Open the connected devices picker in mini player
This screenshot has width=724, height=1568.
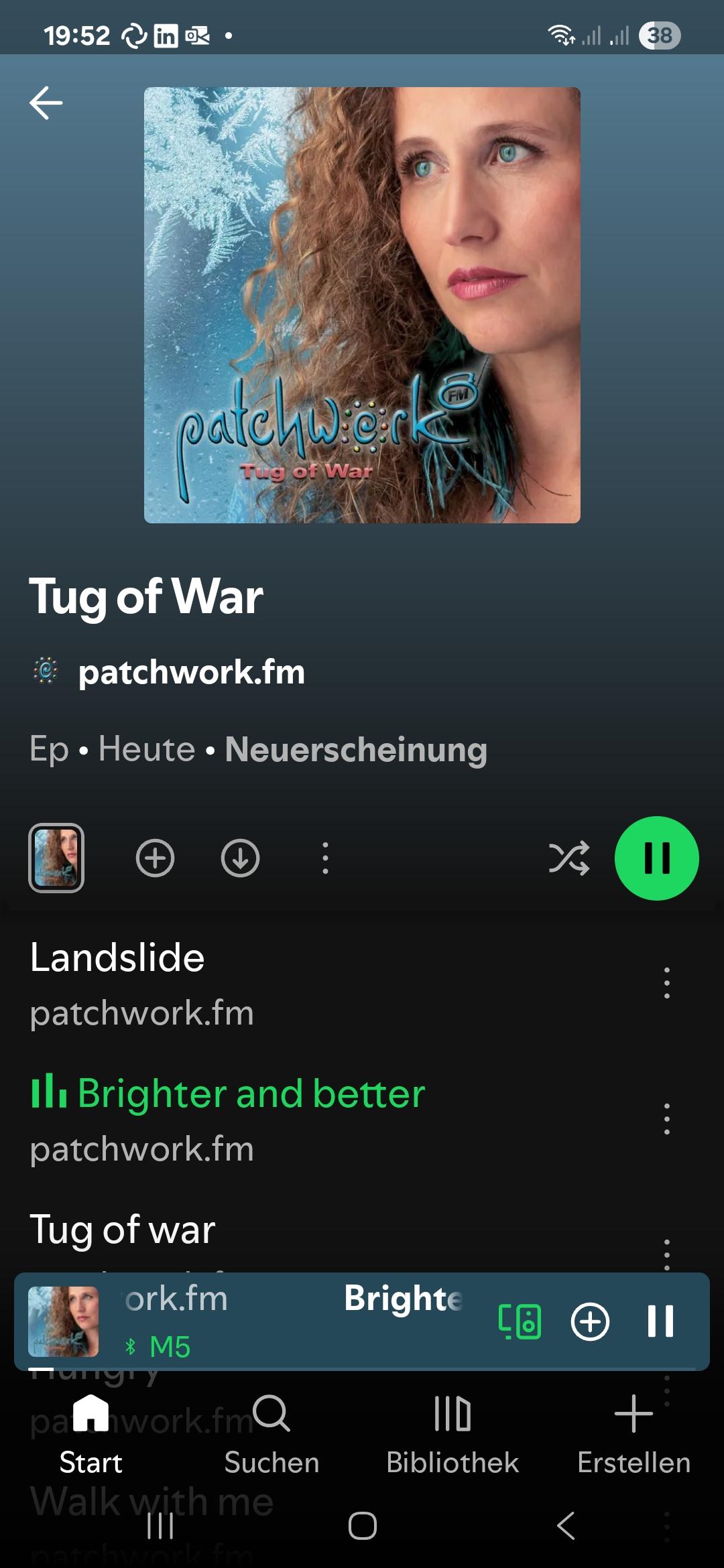(x=520, y=1321)
